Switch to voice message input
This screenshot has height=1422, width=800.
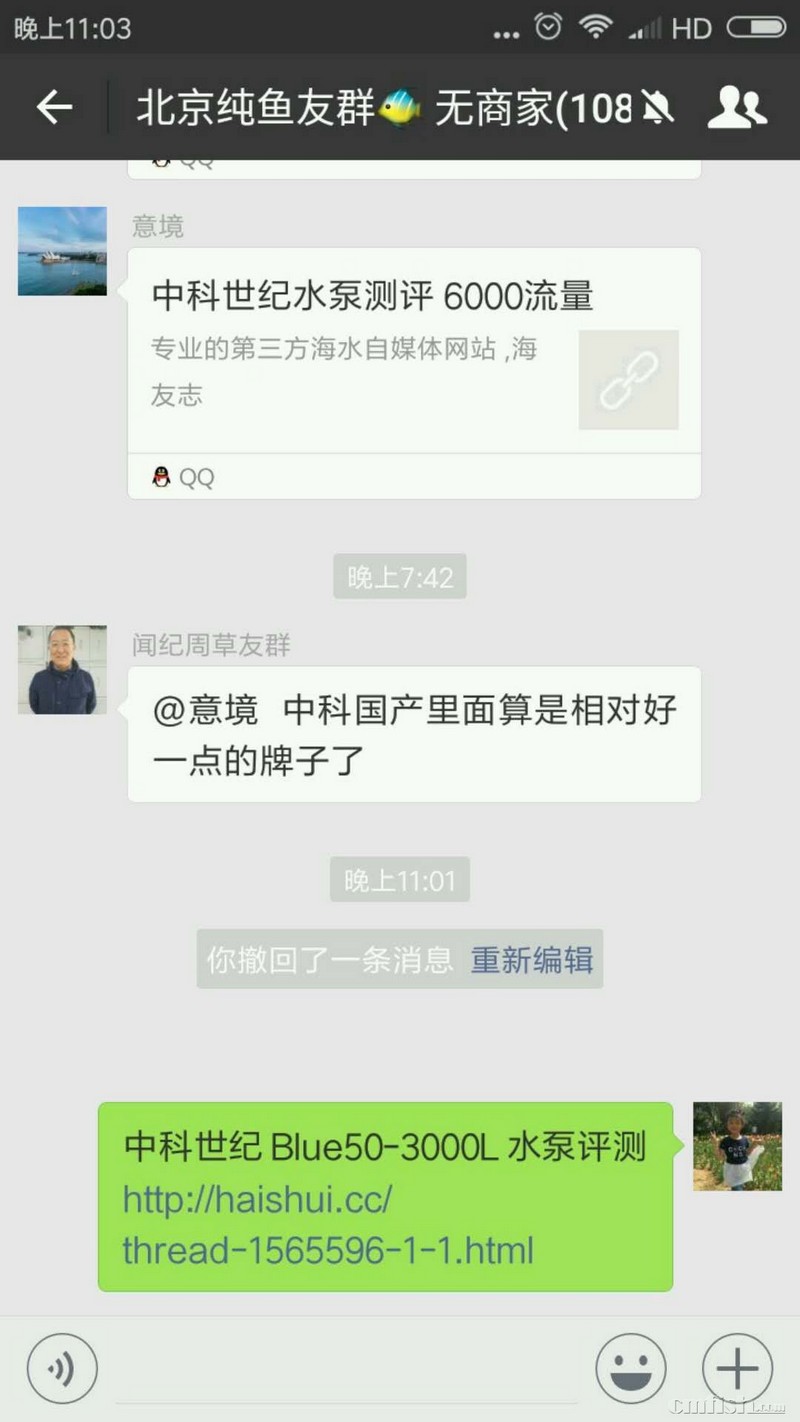pos(62,1369)
